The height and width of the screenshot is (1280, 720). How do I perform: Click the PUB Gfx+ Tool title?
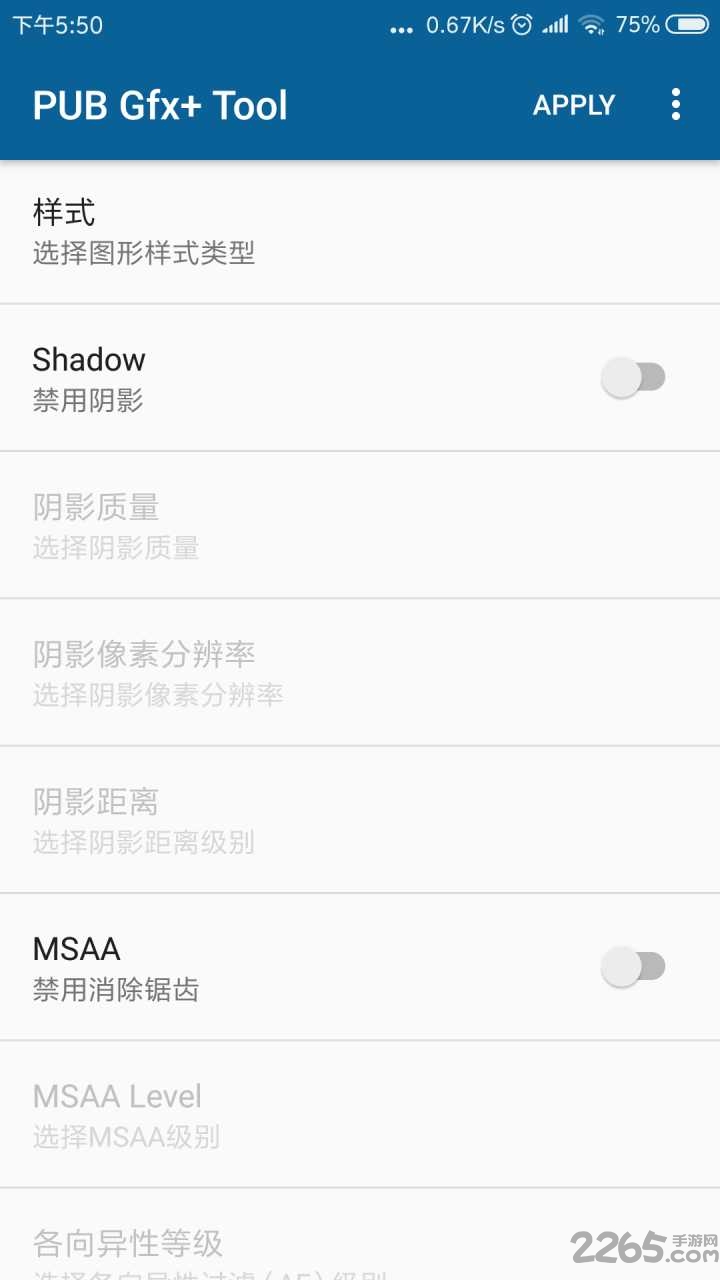coord(159,104)
